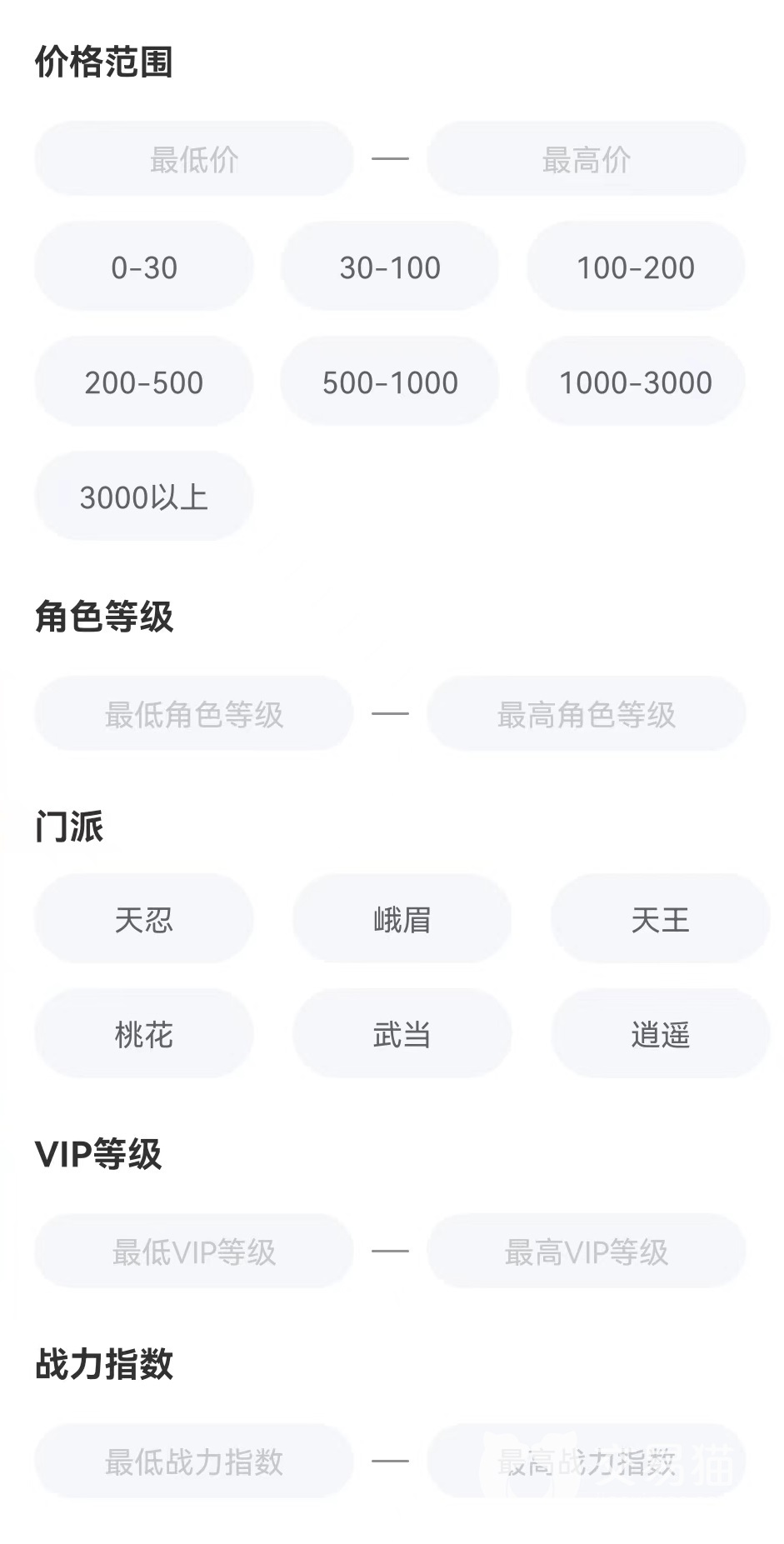Pick the 1000-3000 price chip
The width and height of the screenshot is (784, 1544).
point(636,382)
